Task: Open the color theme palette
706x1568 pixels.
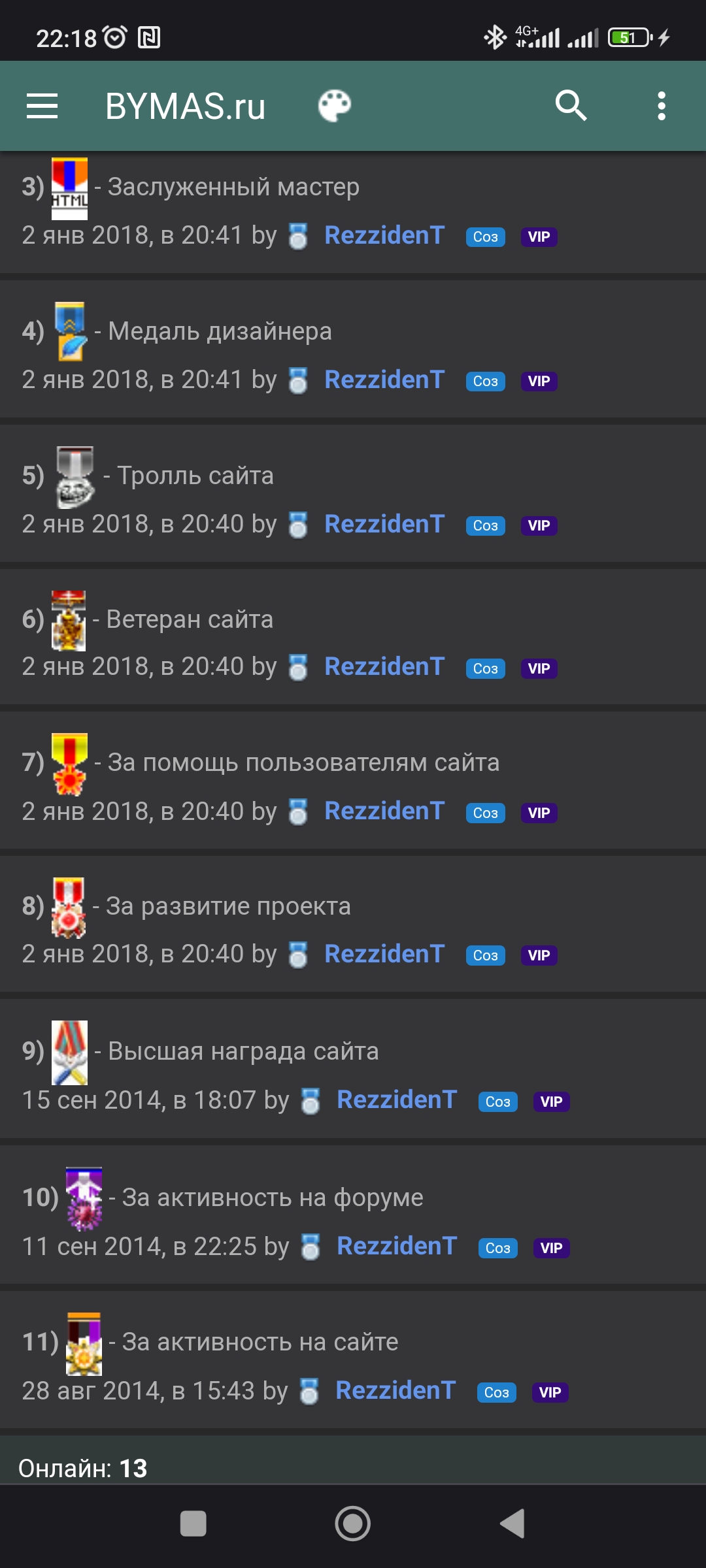Action: click(334, 106)
